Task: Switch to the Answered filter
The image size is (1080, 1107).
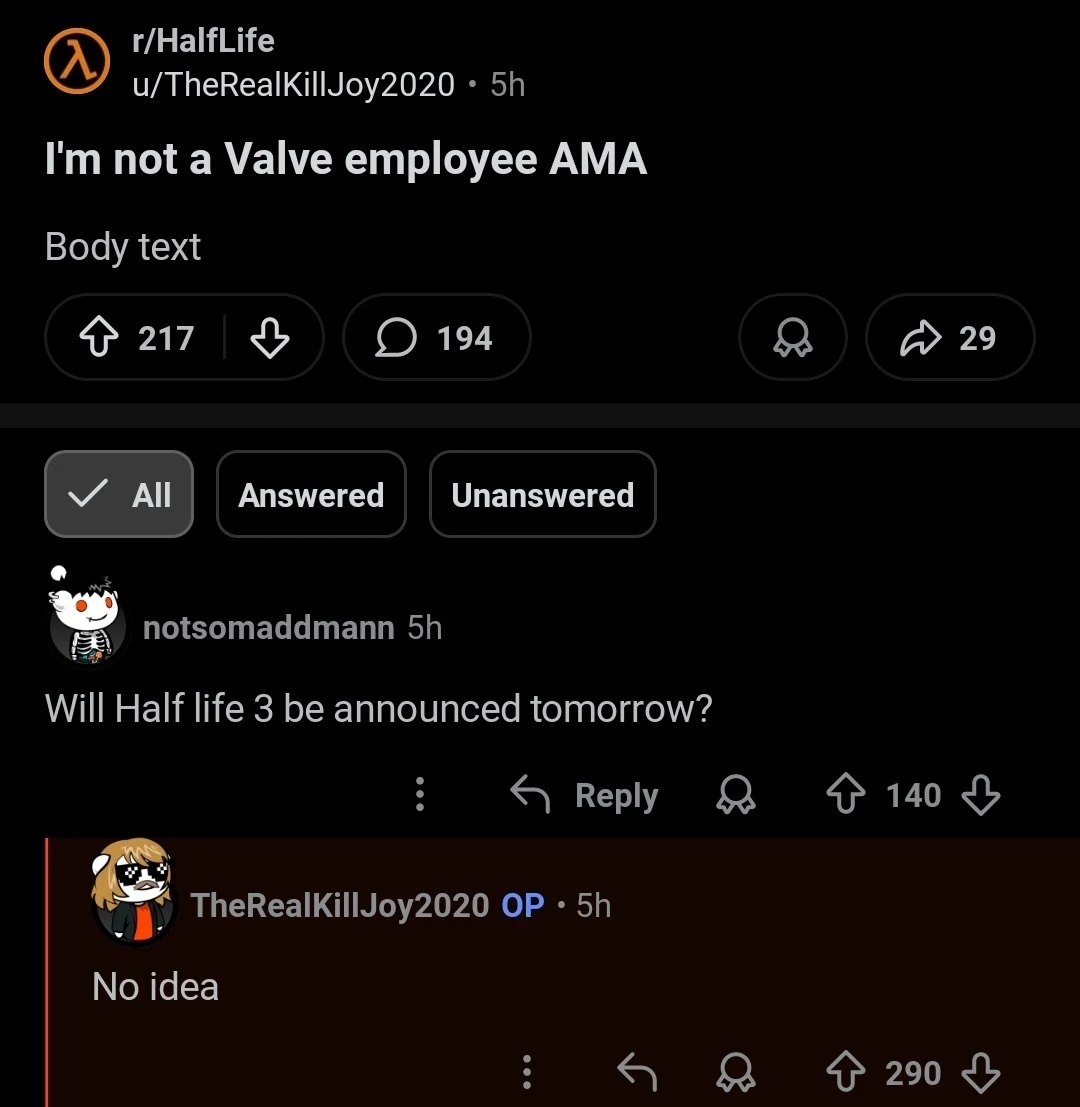Action: (311, 494)
